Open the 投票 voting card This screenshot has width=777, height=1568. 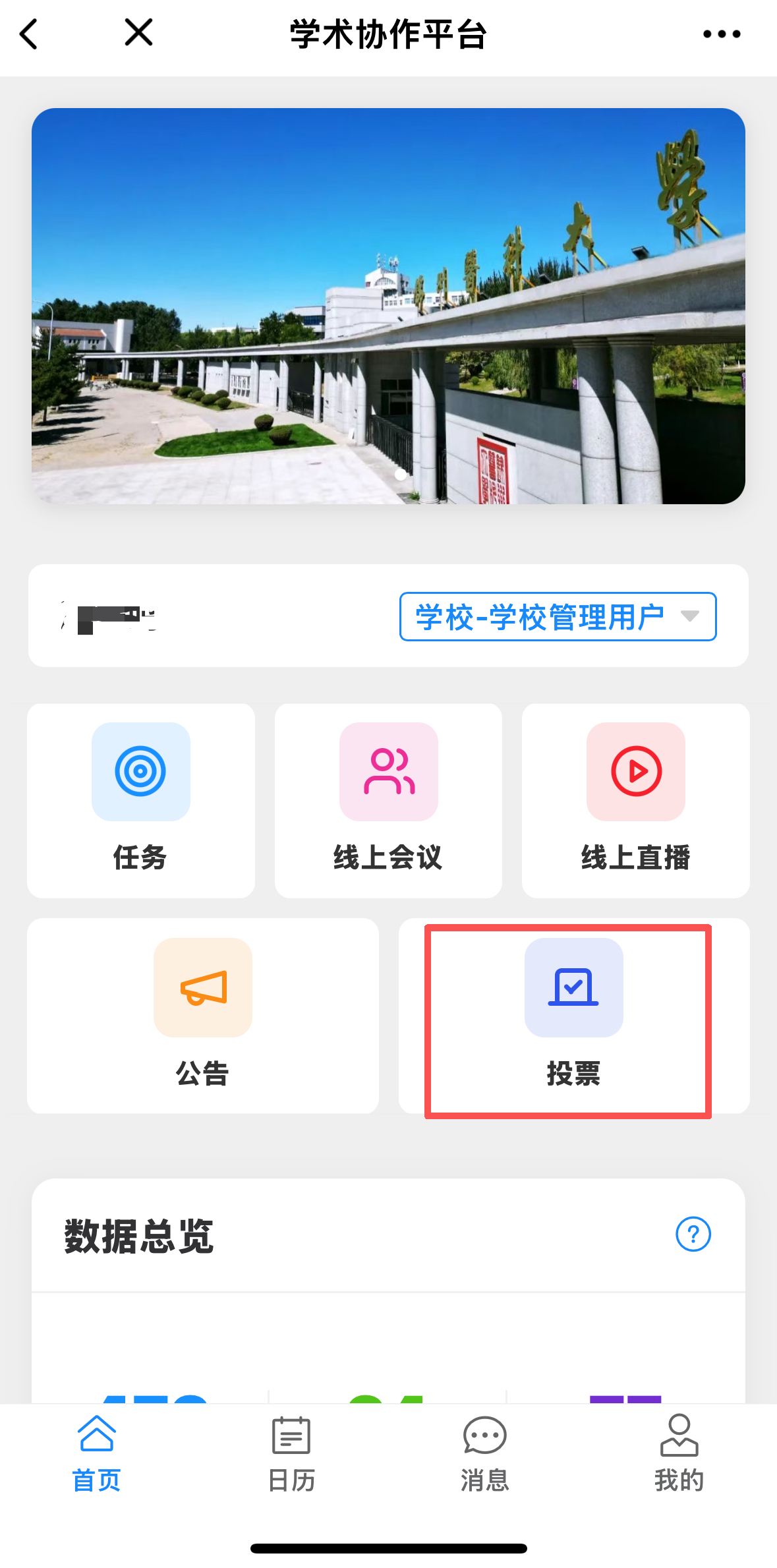[573, 1015]
